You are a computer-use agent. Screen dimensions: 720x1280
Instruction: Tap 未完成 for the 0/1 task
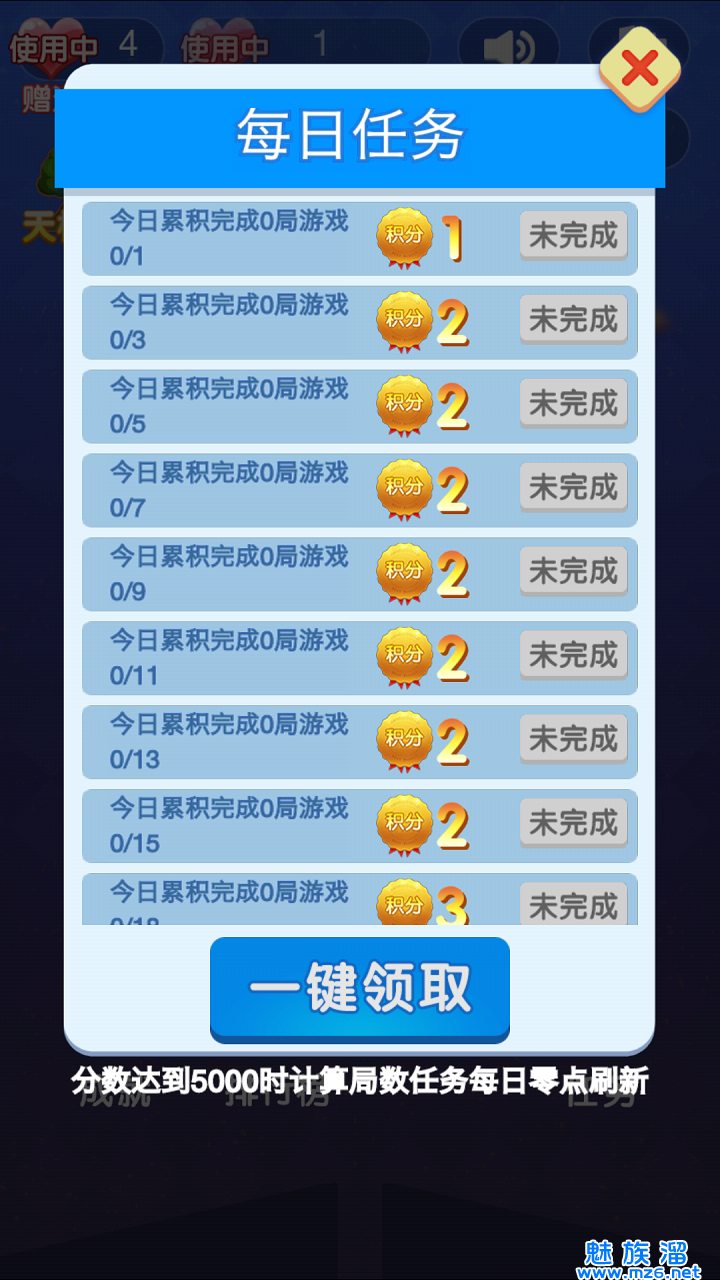574,237
